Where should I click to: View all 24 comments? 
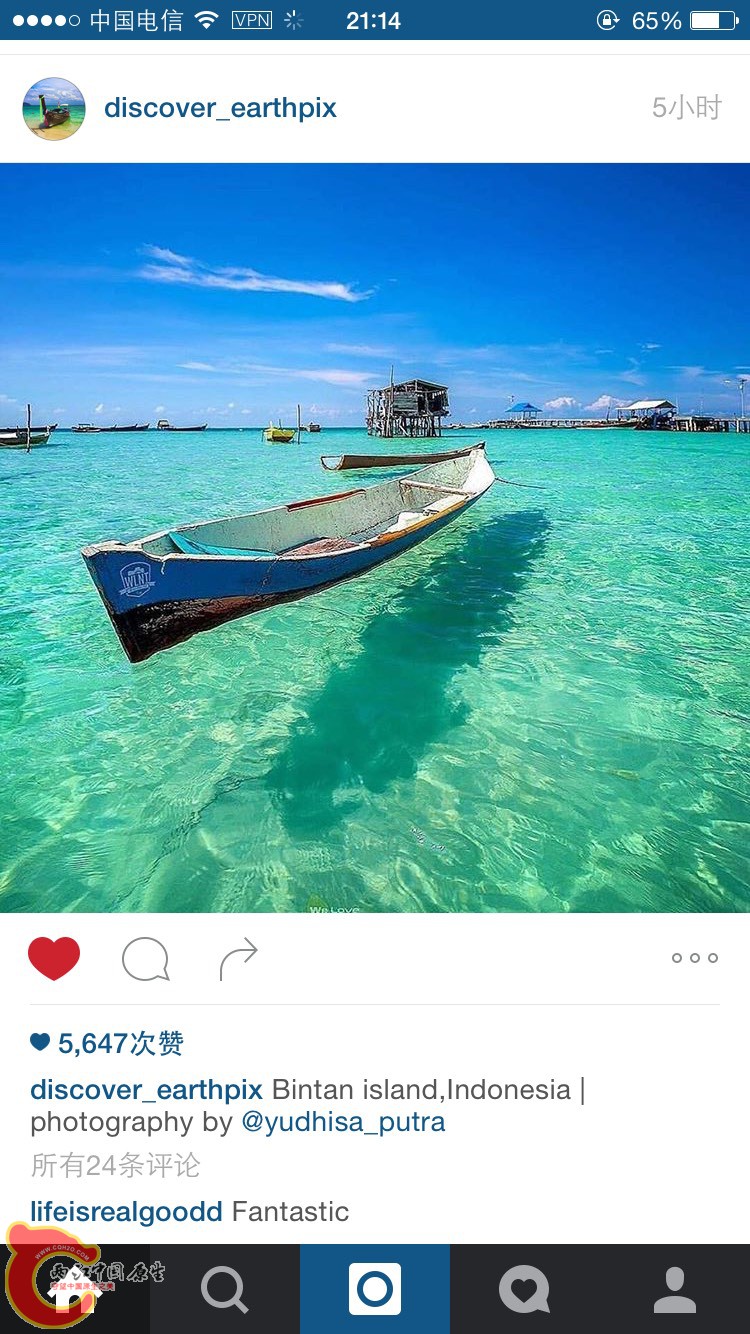click(x=115, y=1166)
